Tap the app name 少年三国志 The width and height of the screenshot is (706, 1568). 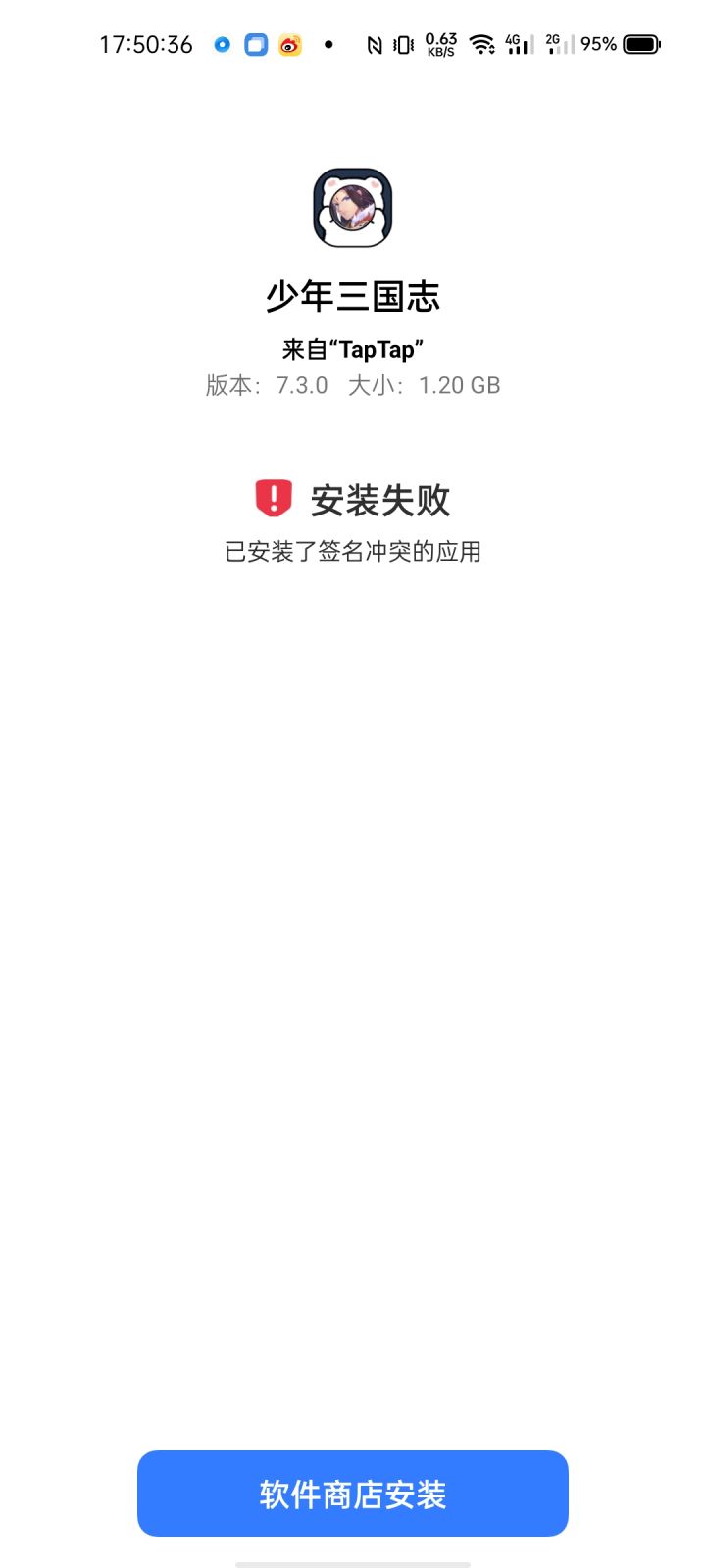(x=353, y=297)
